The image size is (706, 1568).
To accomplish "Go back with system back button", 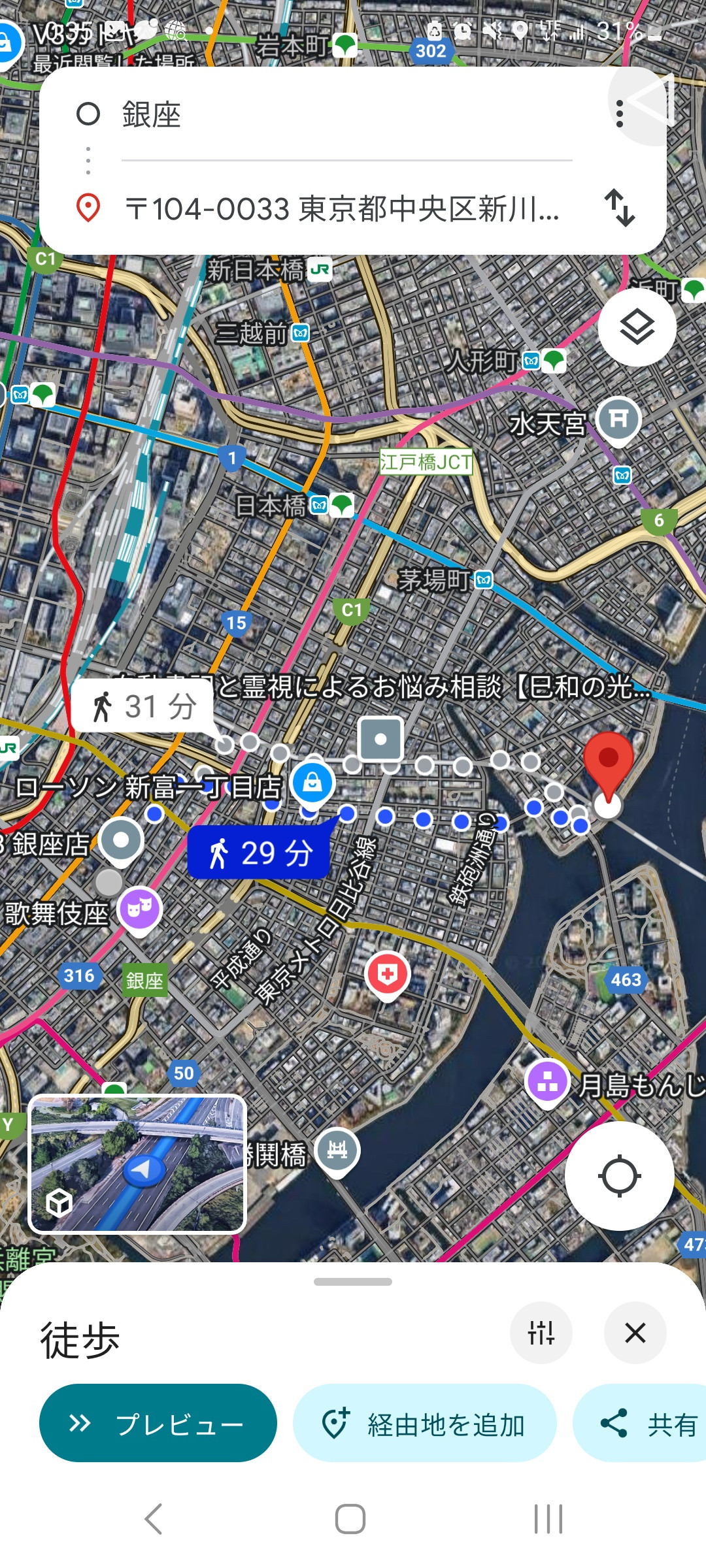I will coord(154,1518).
